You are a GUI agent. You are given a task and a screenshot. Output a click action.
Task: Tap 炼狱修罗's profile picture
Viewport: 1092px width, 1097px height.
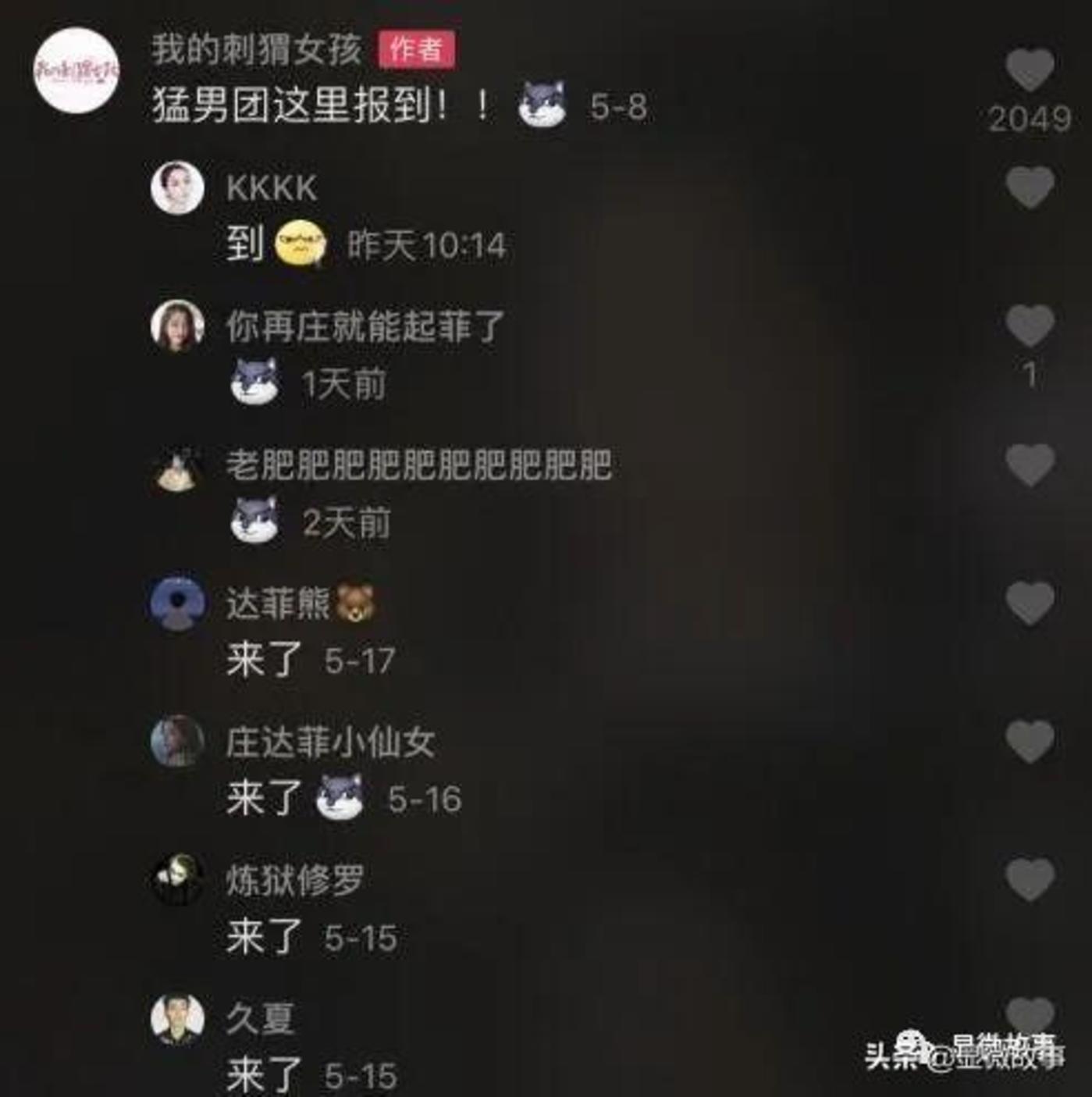(177, 879)
